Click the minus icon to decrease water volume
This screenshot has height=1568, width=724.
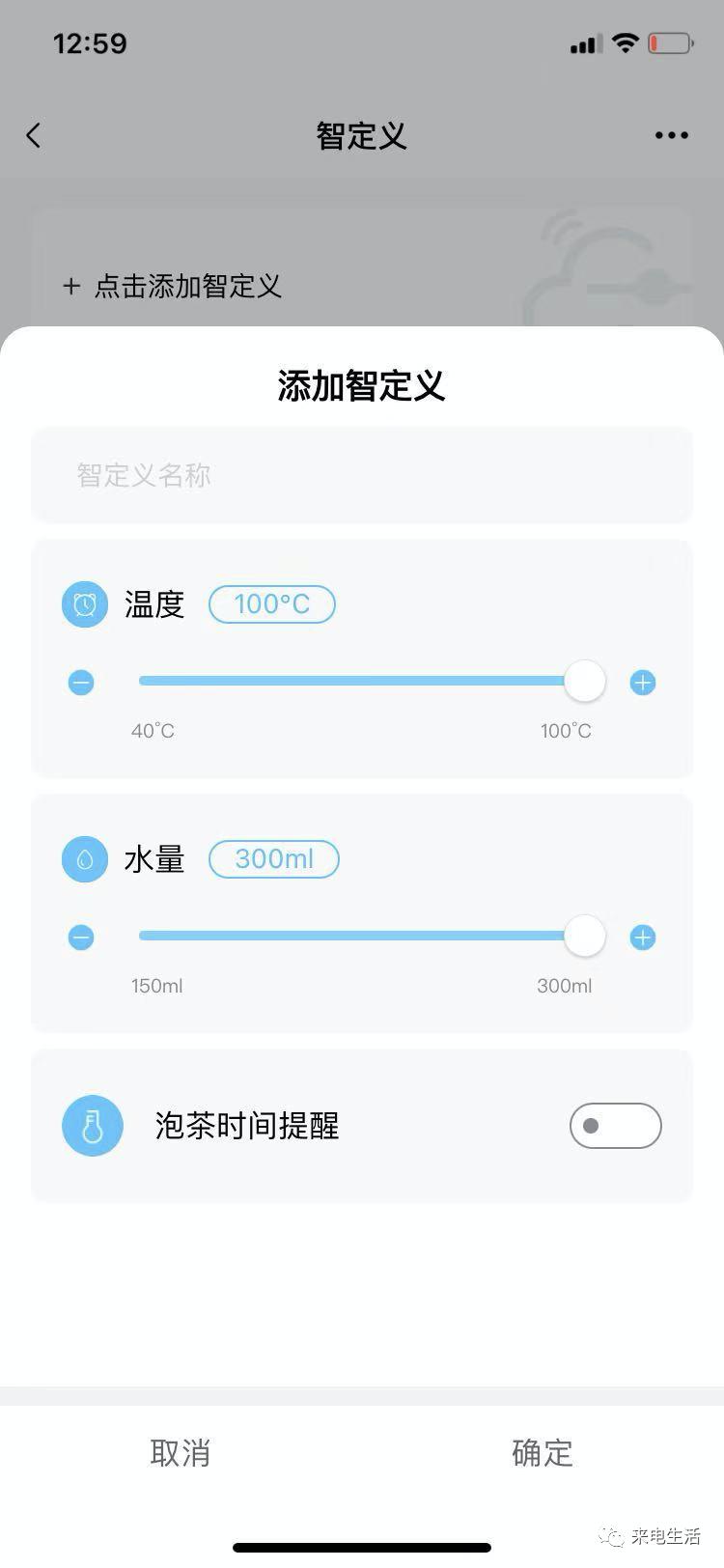point(81,937)
